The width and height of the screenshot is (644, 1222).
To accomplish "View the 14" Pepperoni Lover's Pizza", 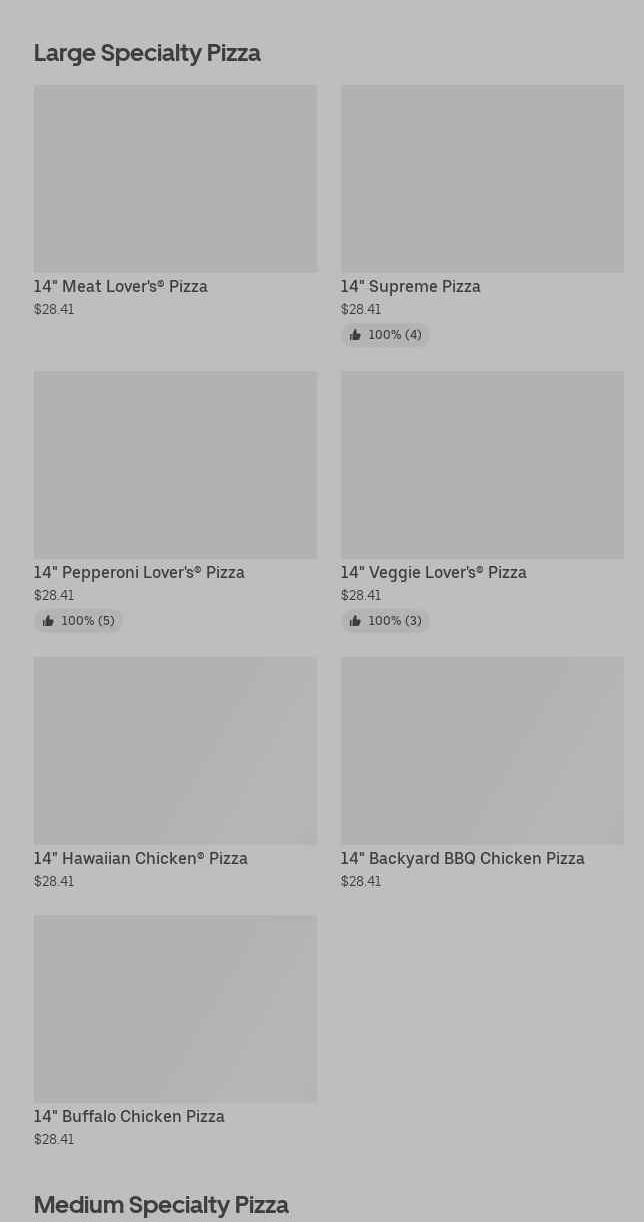I will tap(175, 502).
